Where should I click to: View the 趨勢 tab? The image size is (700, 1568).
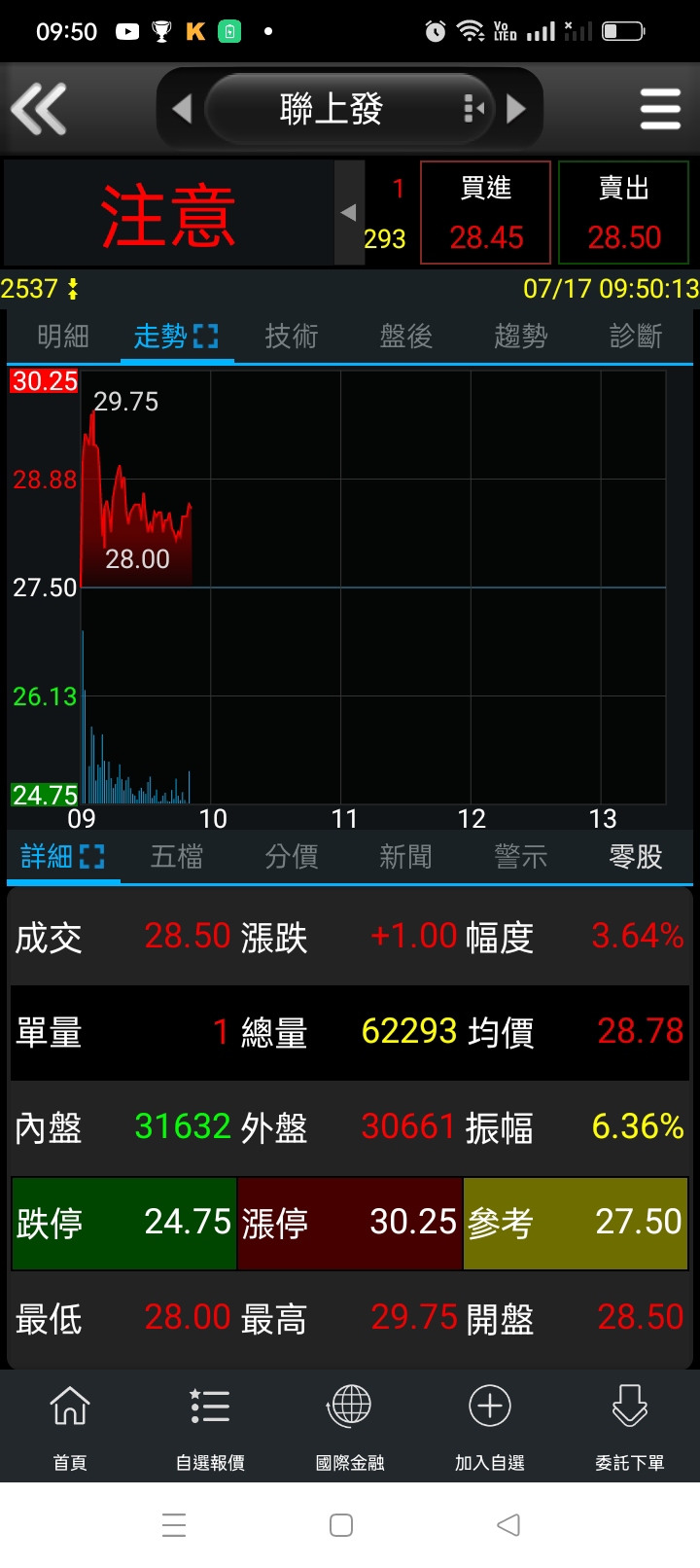[x=521, y=337]
